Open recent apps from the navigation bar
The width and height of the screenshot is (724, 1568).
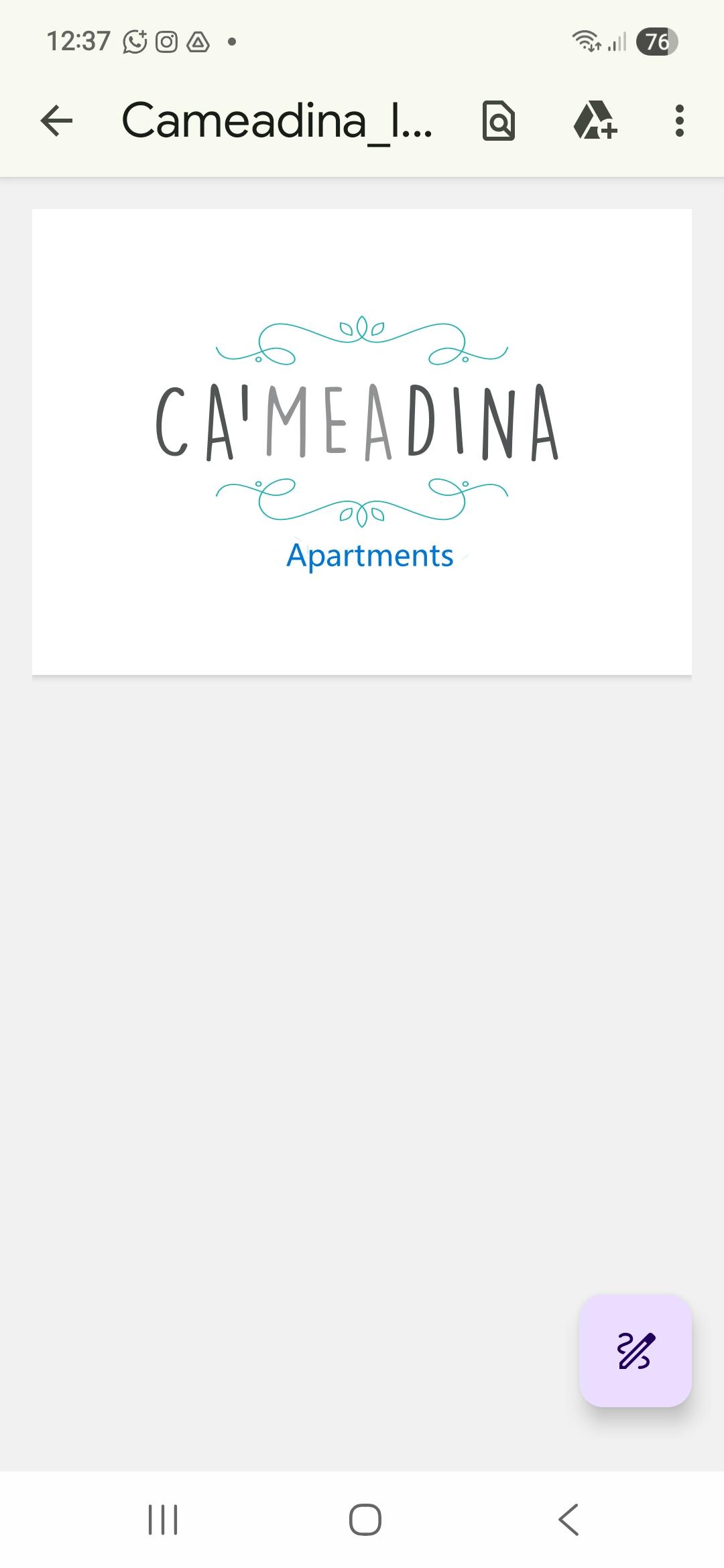163,1519
